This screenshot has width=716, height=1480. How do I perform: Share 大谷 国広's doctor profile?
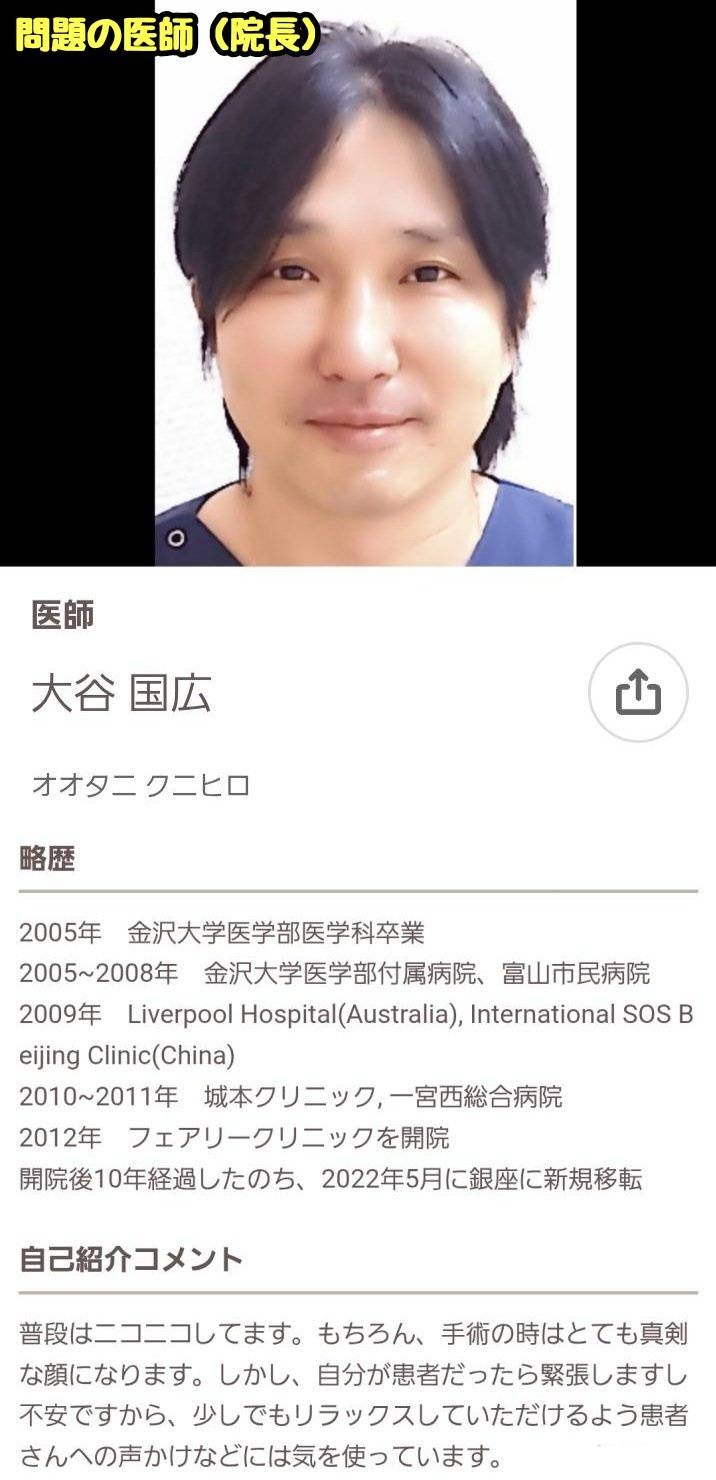coord(638,692)
